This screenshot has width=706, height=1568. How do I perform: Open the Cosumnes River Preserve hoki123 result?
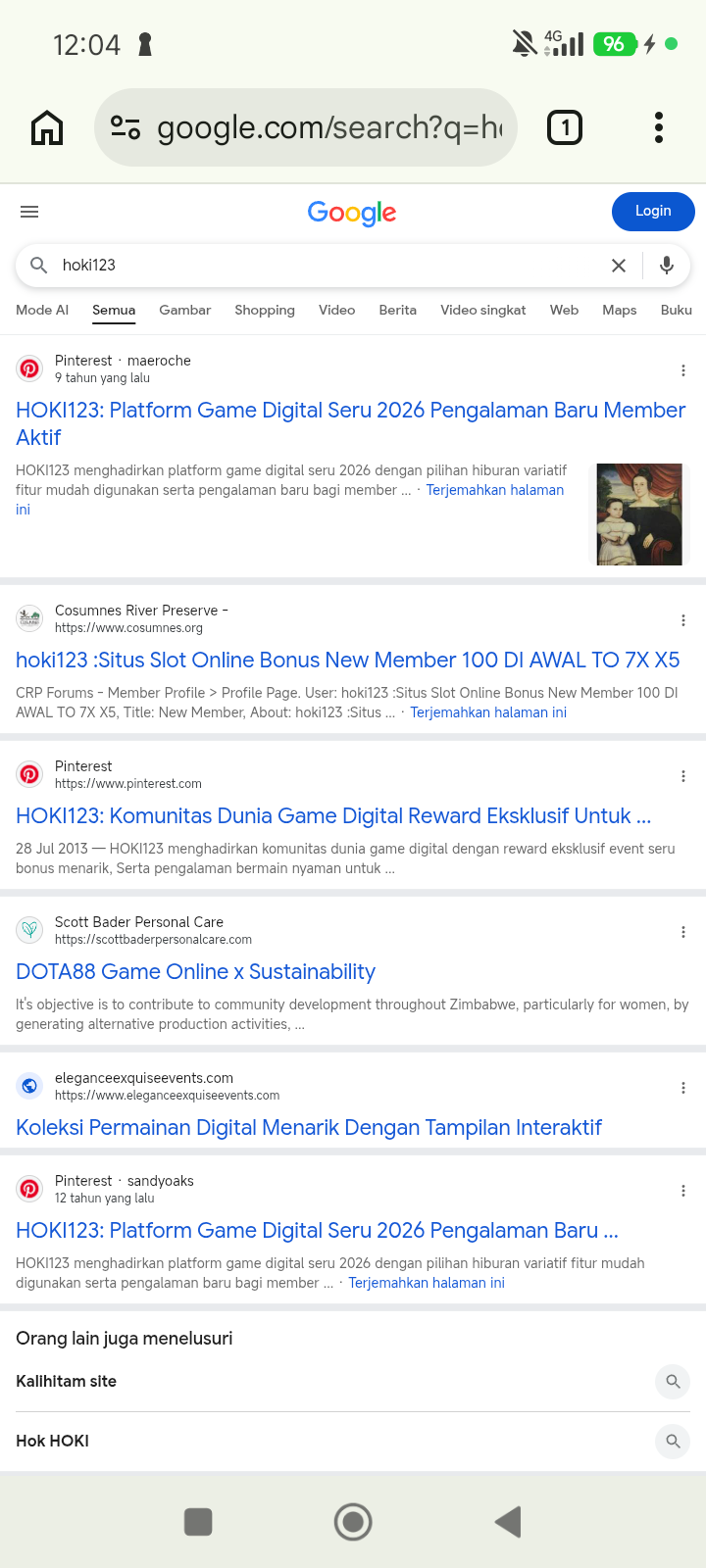347,660
